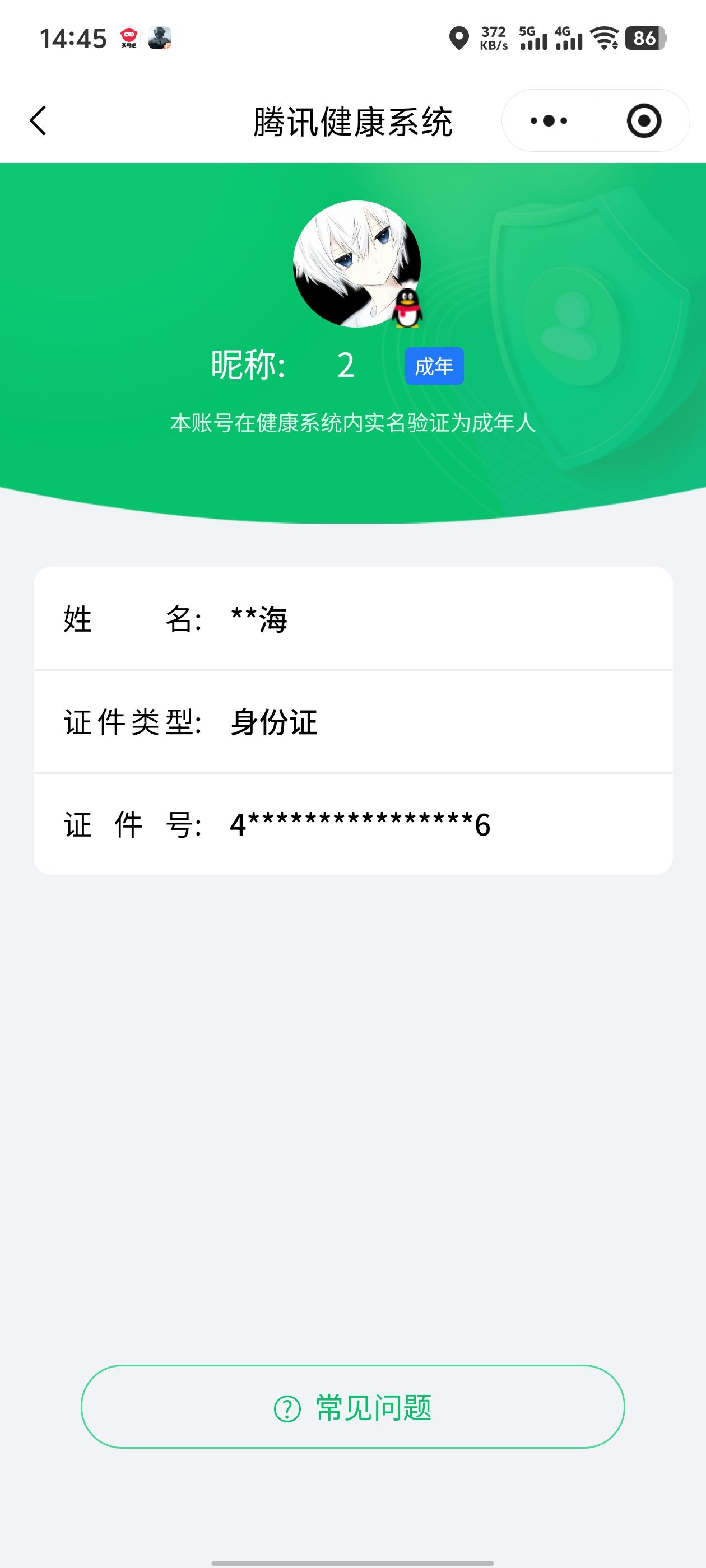Click the 证件类型 row showing 身份证

pos(354,721)
